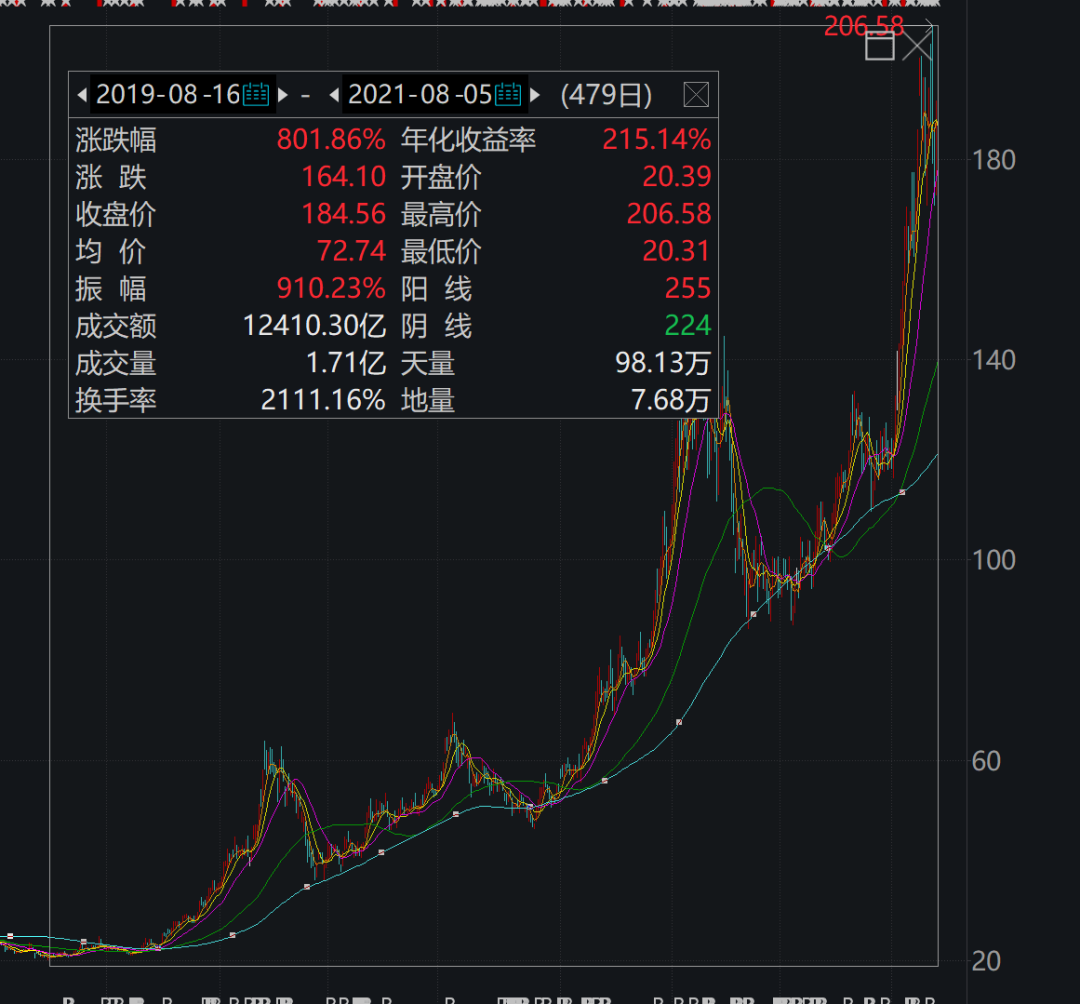Open the calendar picker for the end date
Viewport: 1080px width, 1004px height.
click(x=508, y=95)
